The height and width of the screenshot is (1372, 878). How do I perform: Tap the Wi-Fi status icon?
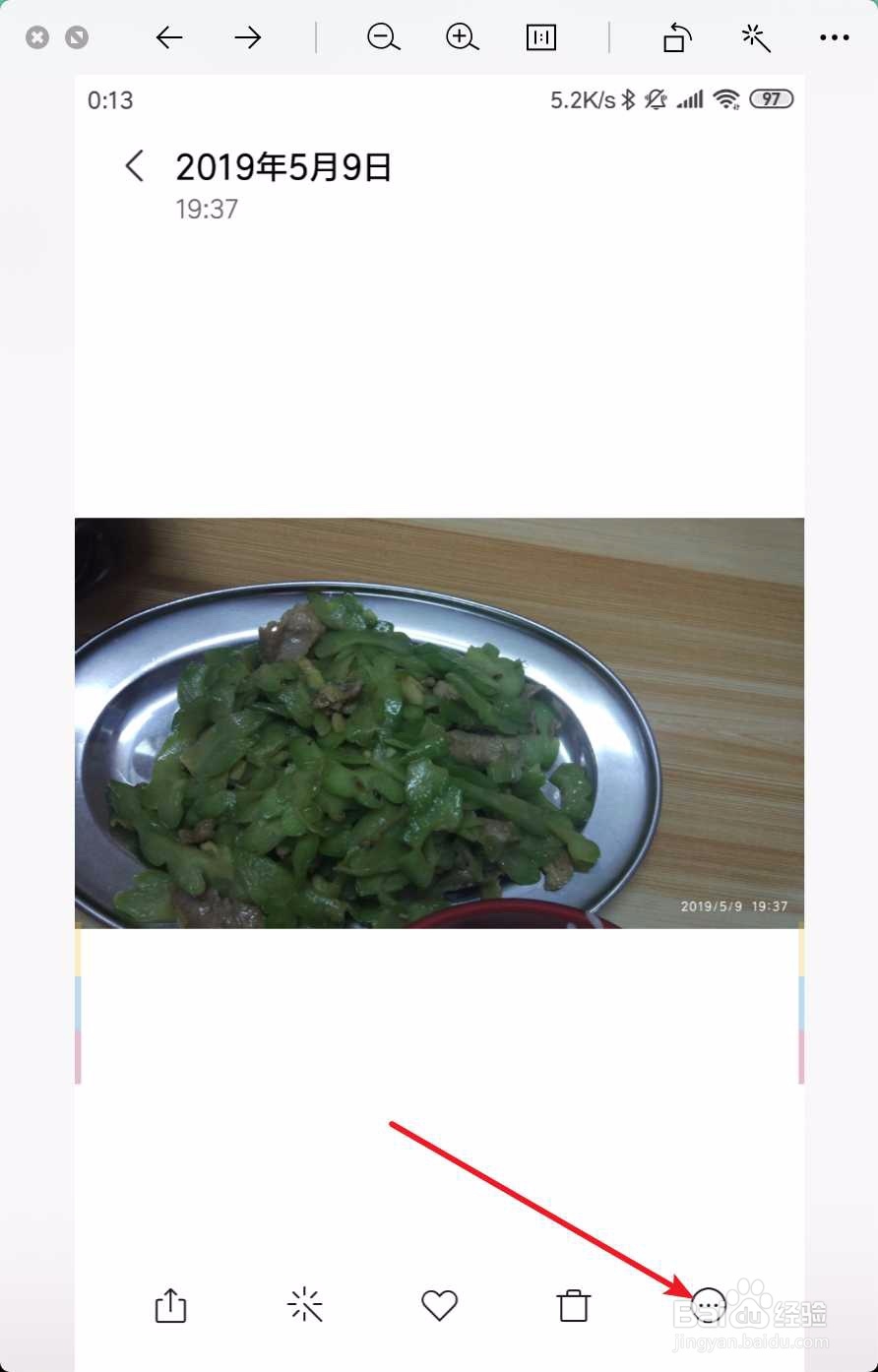click(726, 98)
